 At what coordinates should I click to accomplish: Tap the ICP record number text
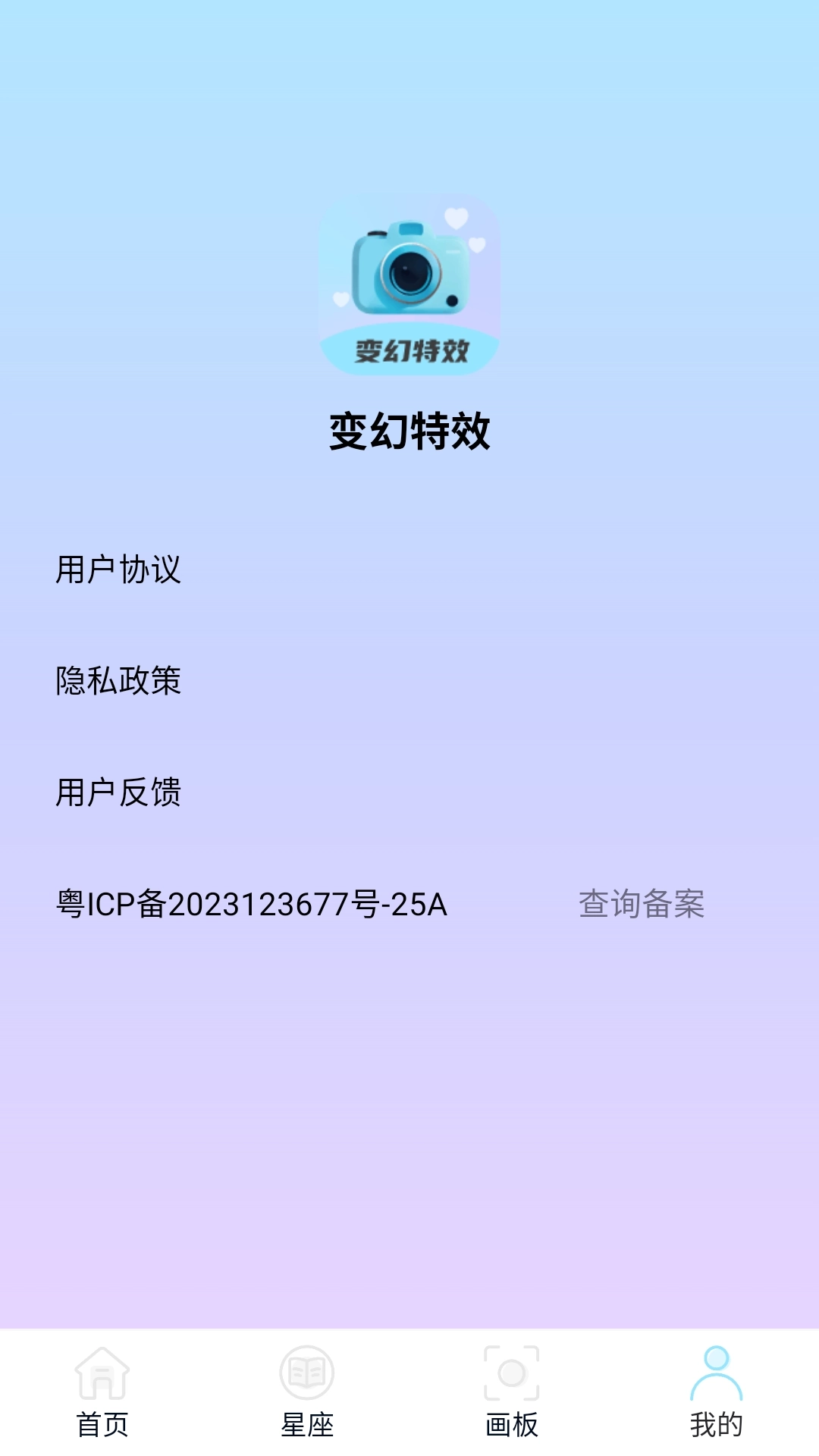[x=250, y=902]
